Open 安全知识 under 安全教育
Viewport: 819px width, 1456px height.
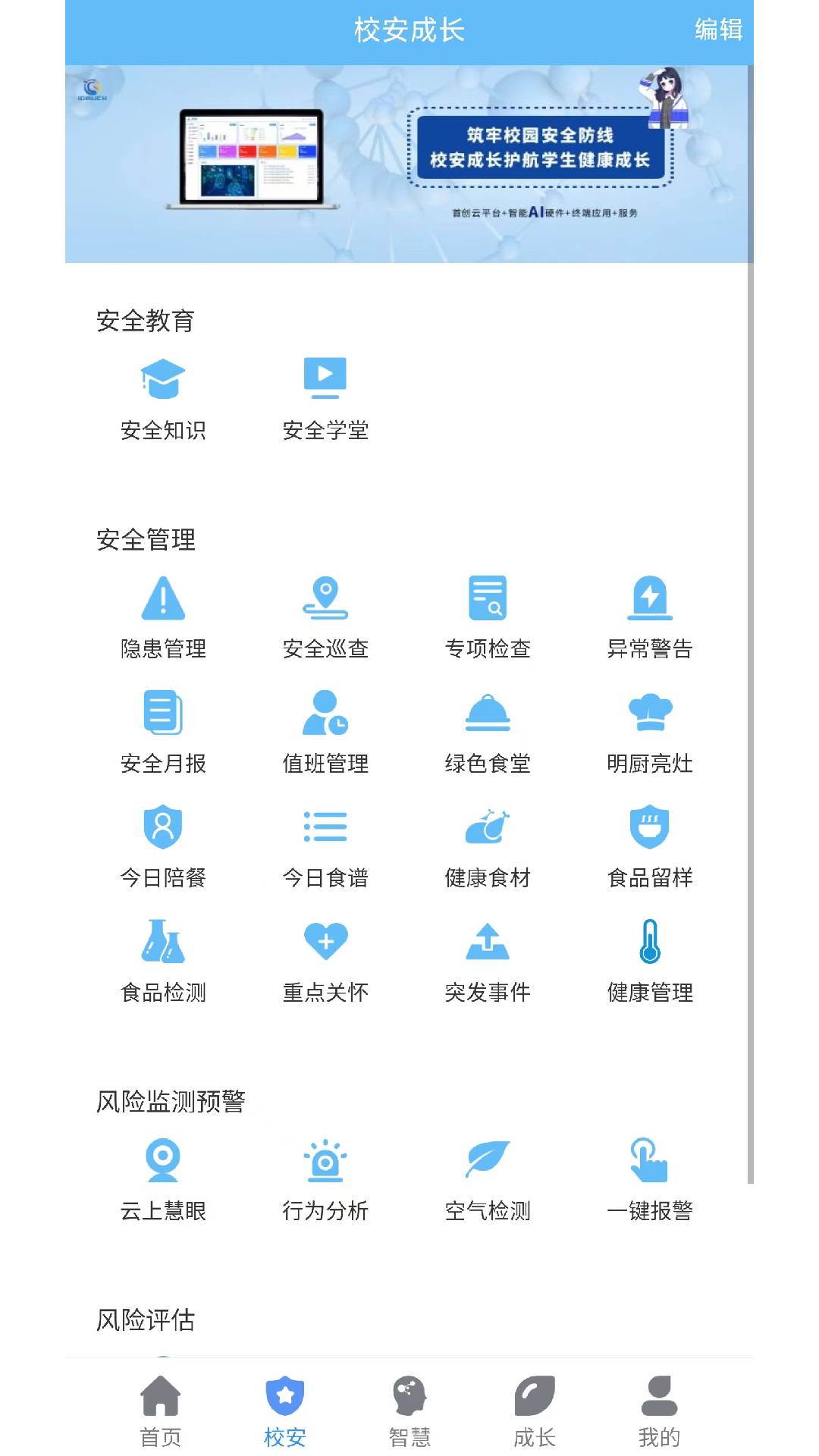coord(163,398)
